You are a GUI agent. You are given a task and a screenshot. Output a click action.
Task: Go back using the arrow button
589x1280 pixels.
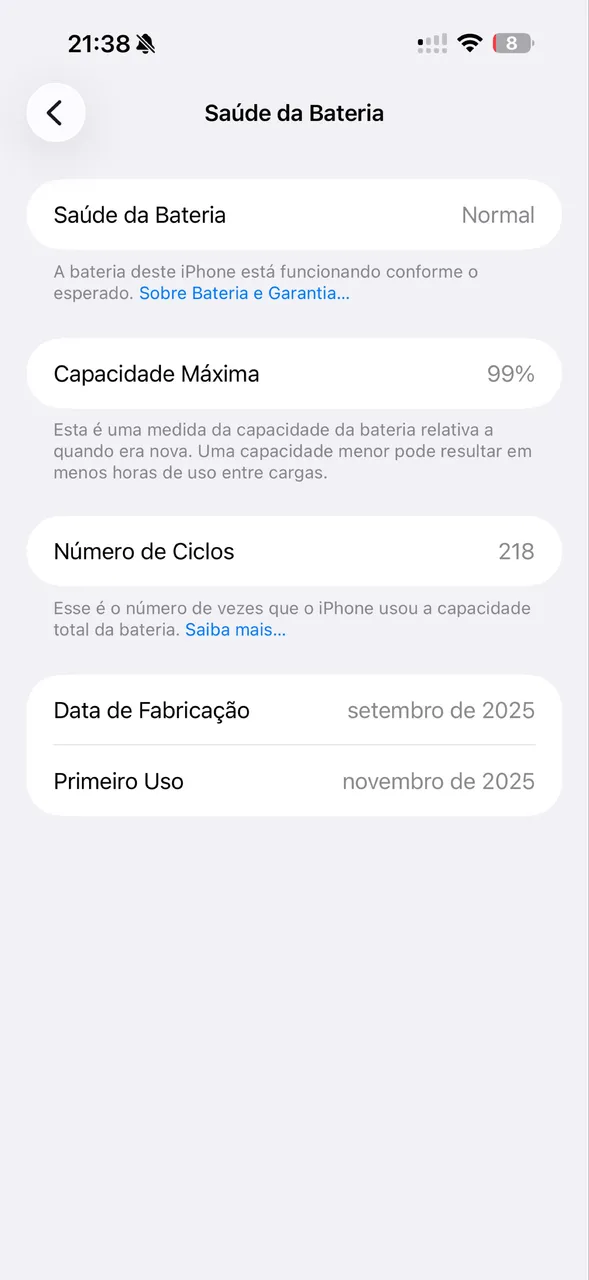56,113
